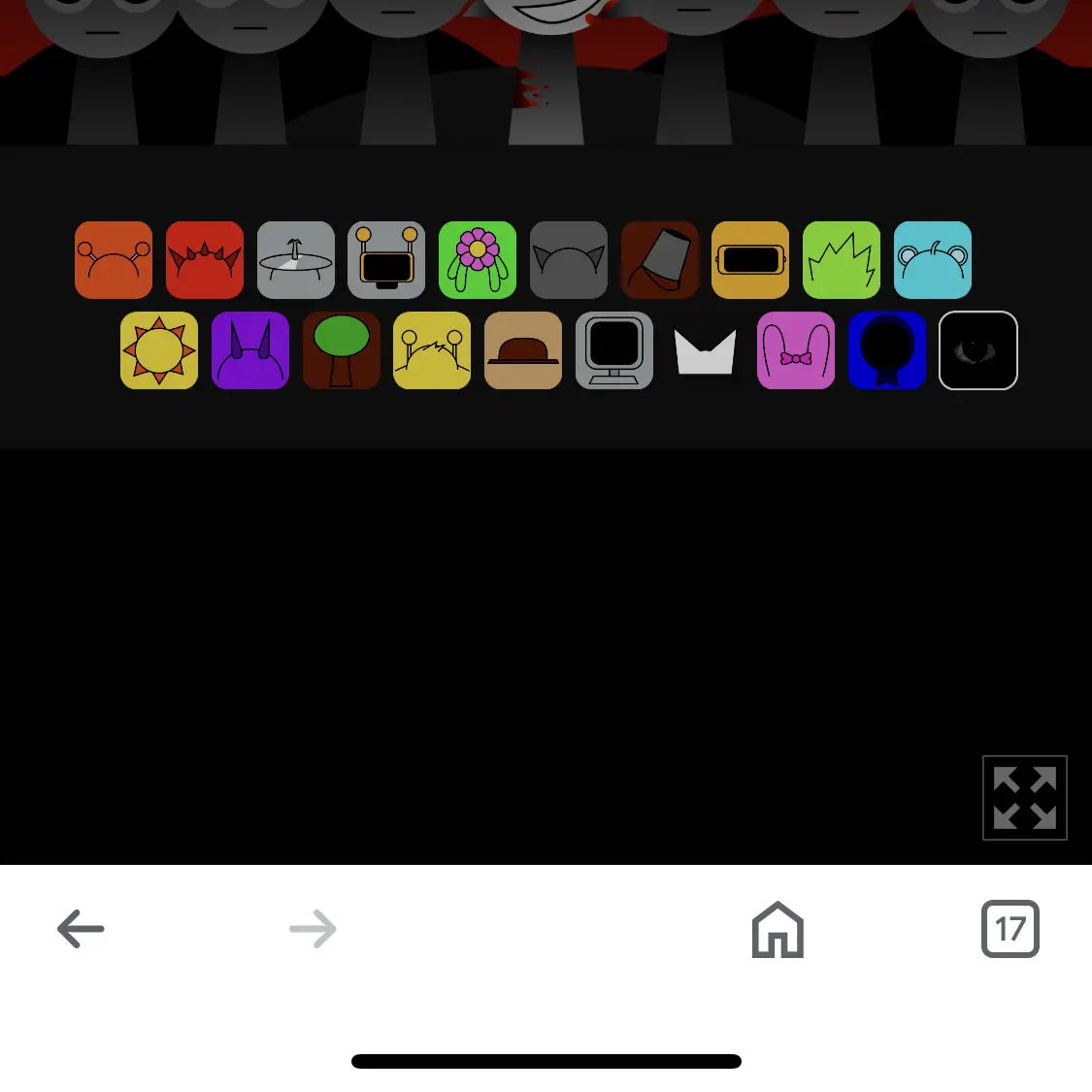
Task: Open the tab switcher showing 17 tabs
Action: pyautogui.click(x=1010, y=929)
